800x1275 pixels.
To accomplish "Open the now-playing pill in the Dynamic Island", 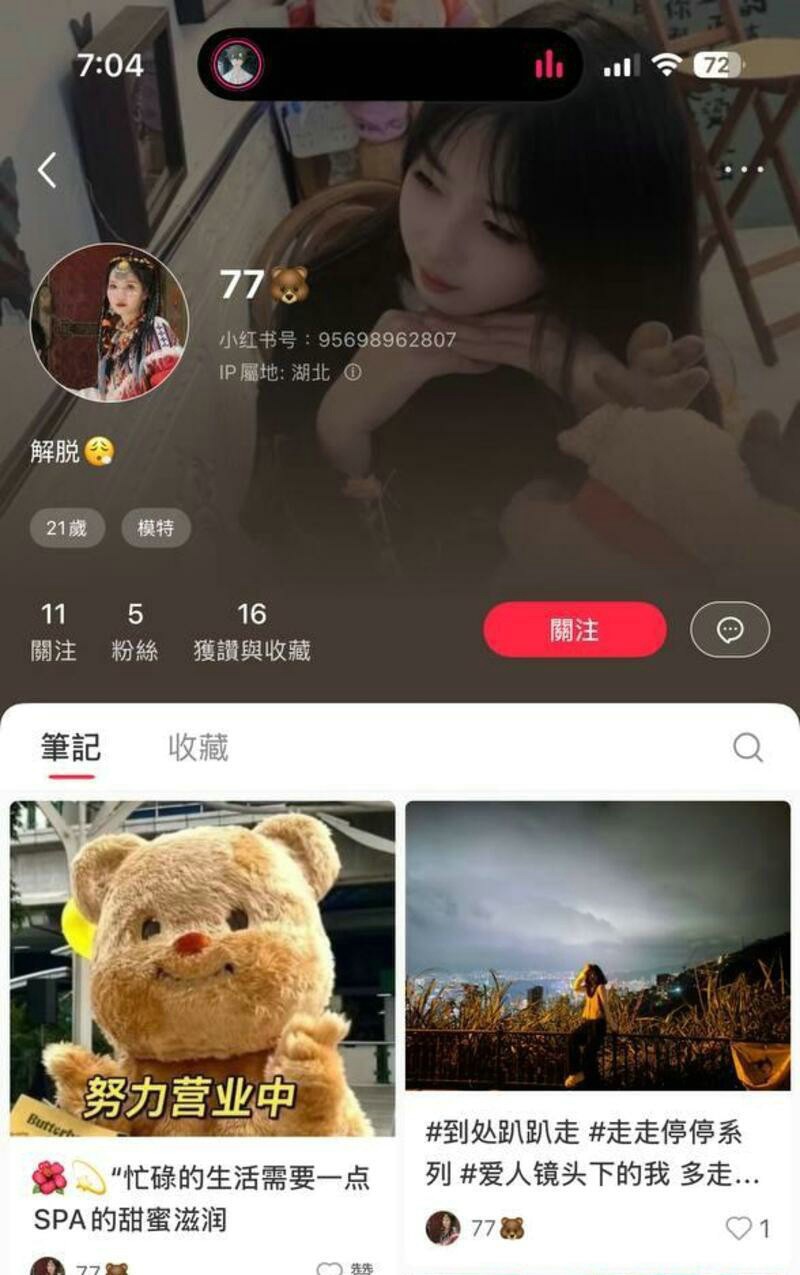I will pyautogui.click(x=390, y=65).
